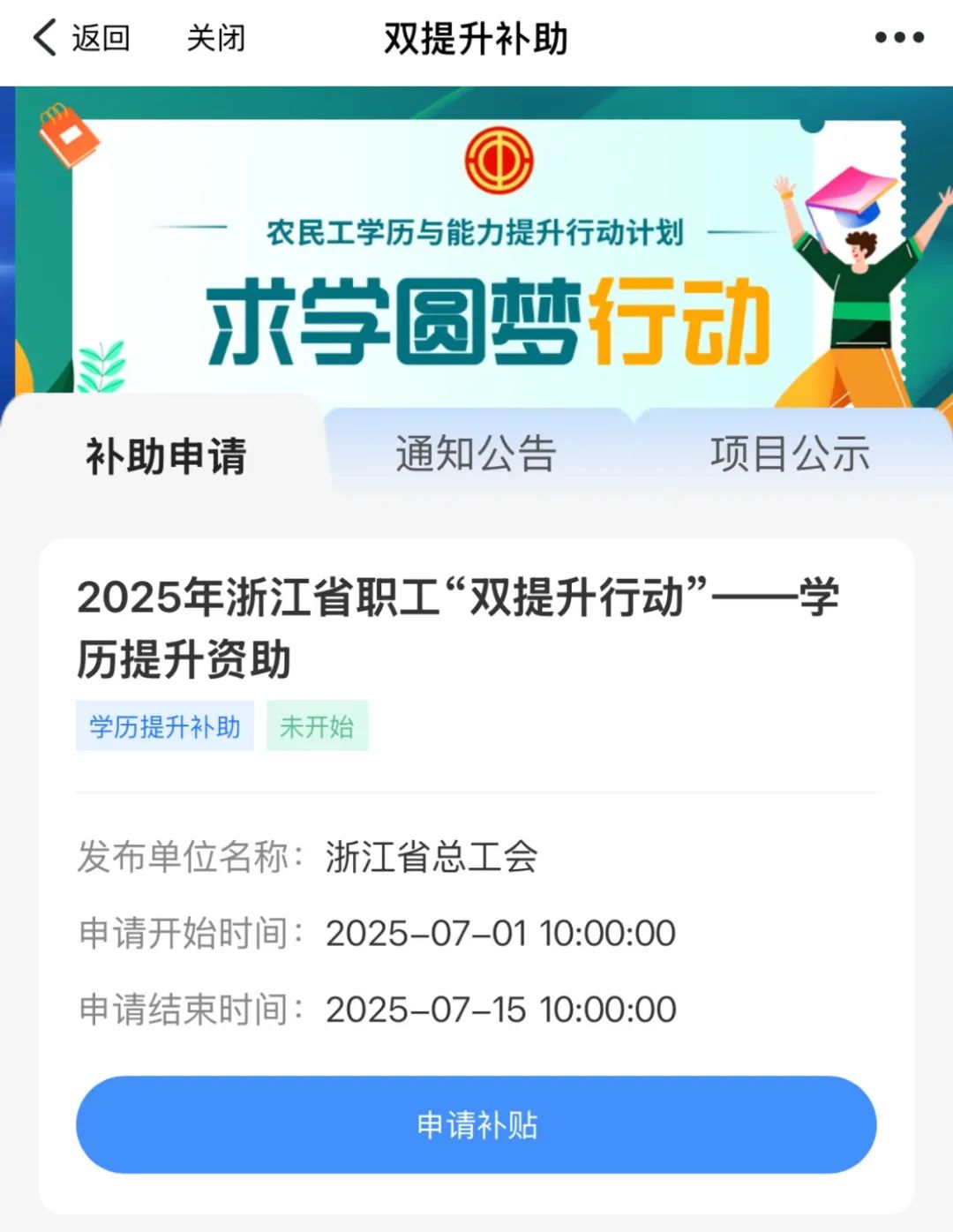This screenshot has height=1232, width=953.
Task: Tap the 申请补贴 button
Action: (476, 1124)
